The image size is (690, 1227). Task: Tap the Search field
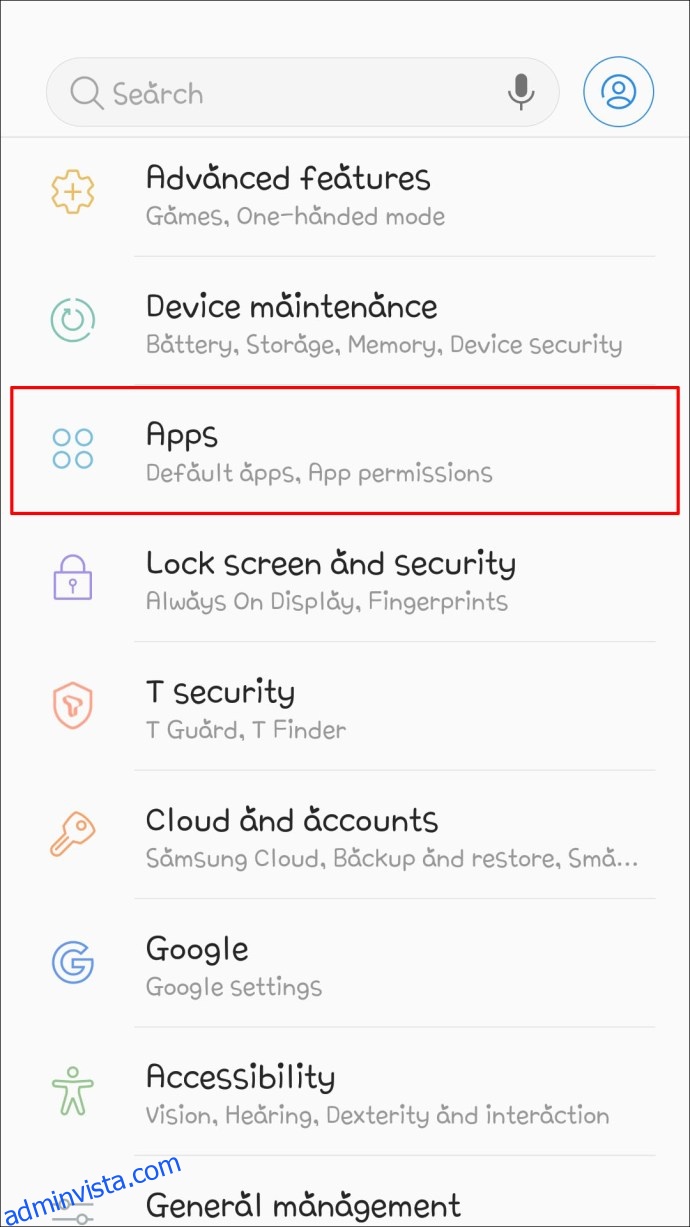coord(302,93)
